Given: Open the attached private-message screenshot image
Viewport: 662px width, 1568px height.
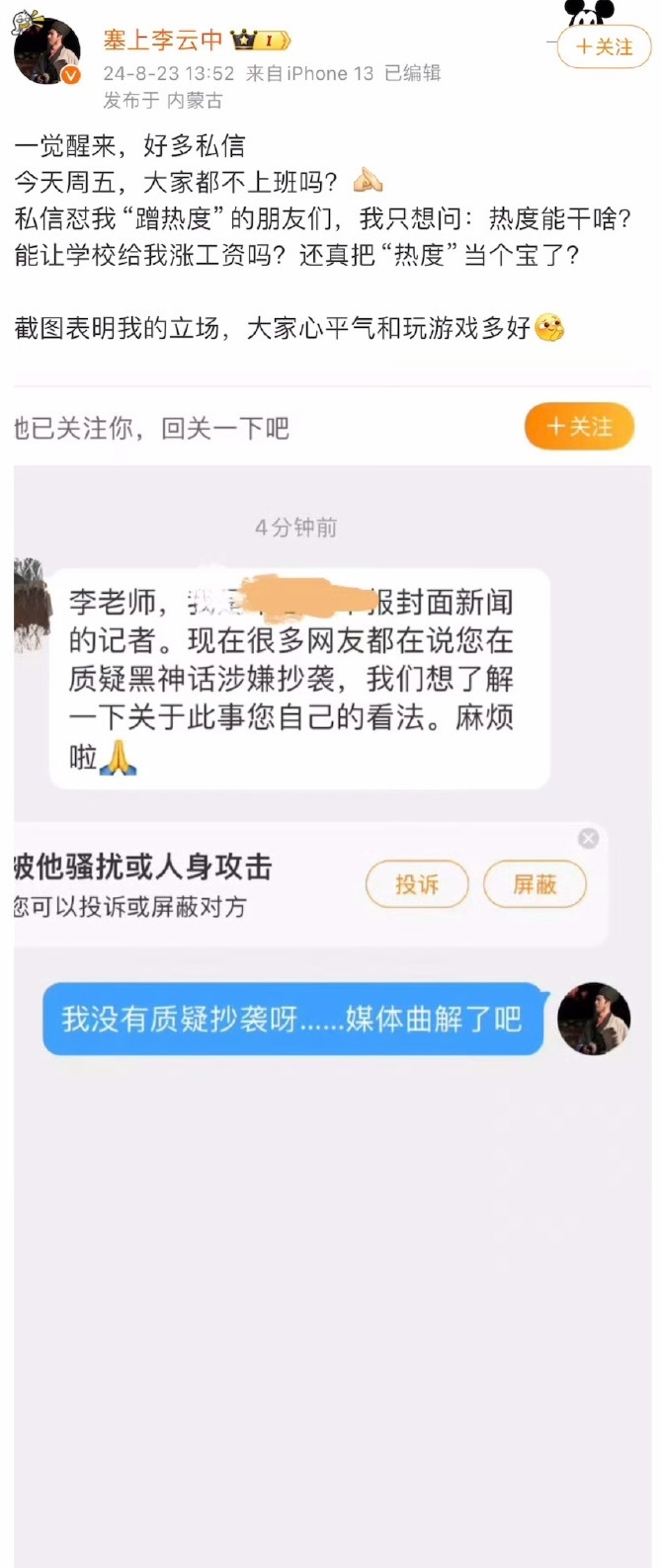Looking at the screenshot, I should pos(332,889).
